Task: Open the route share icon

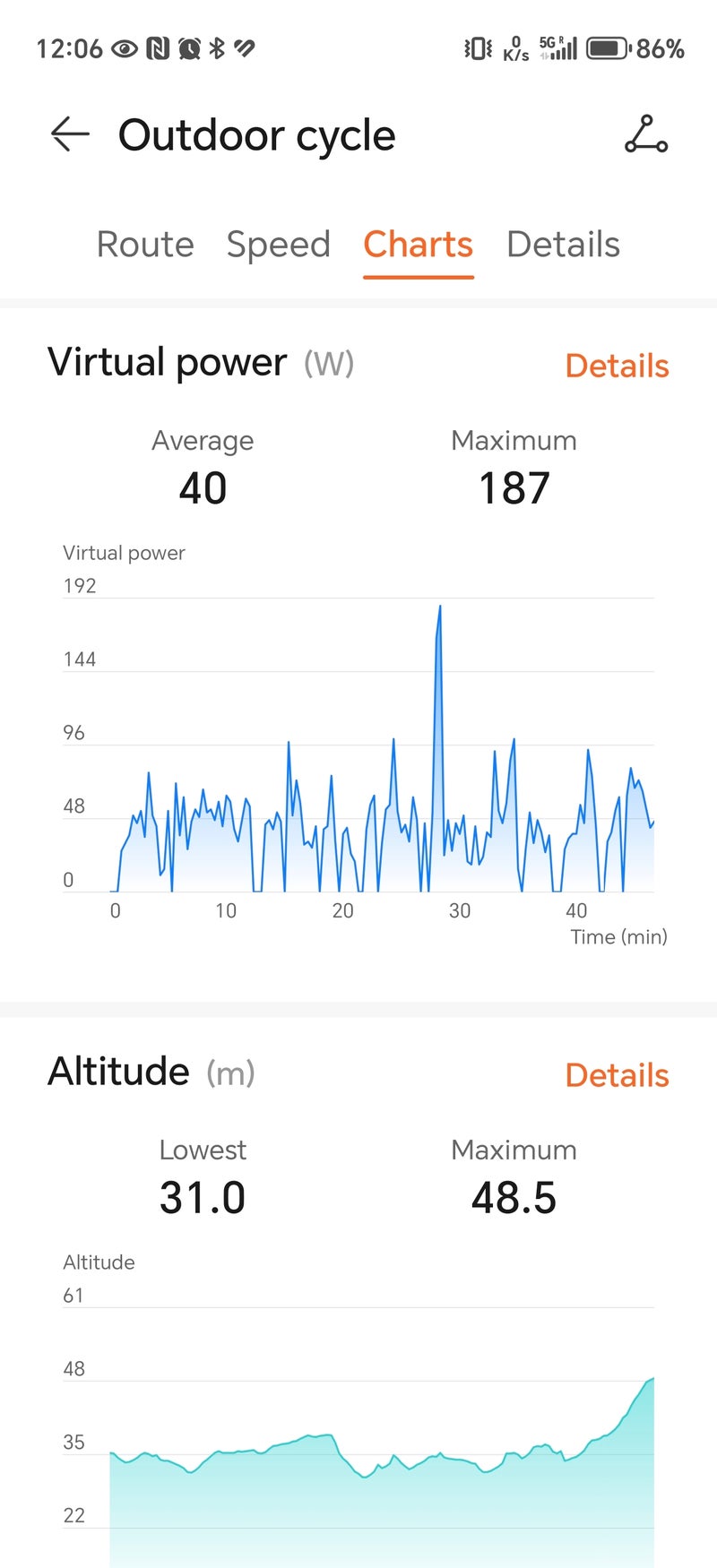Action: (x=645, y=135)
